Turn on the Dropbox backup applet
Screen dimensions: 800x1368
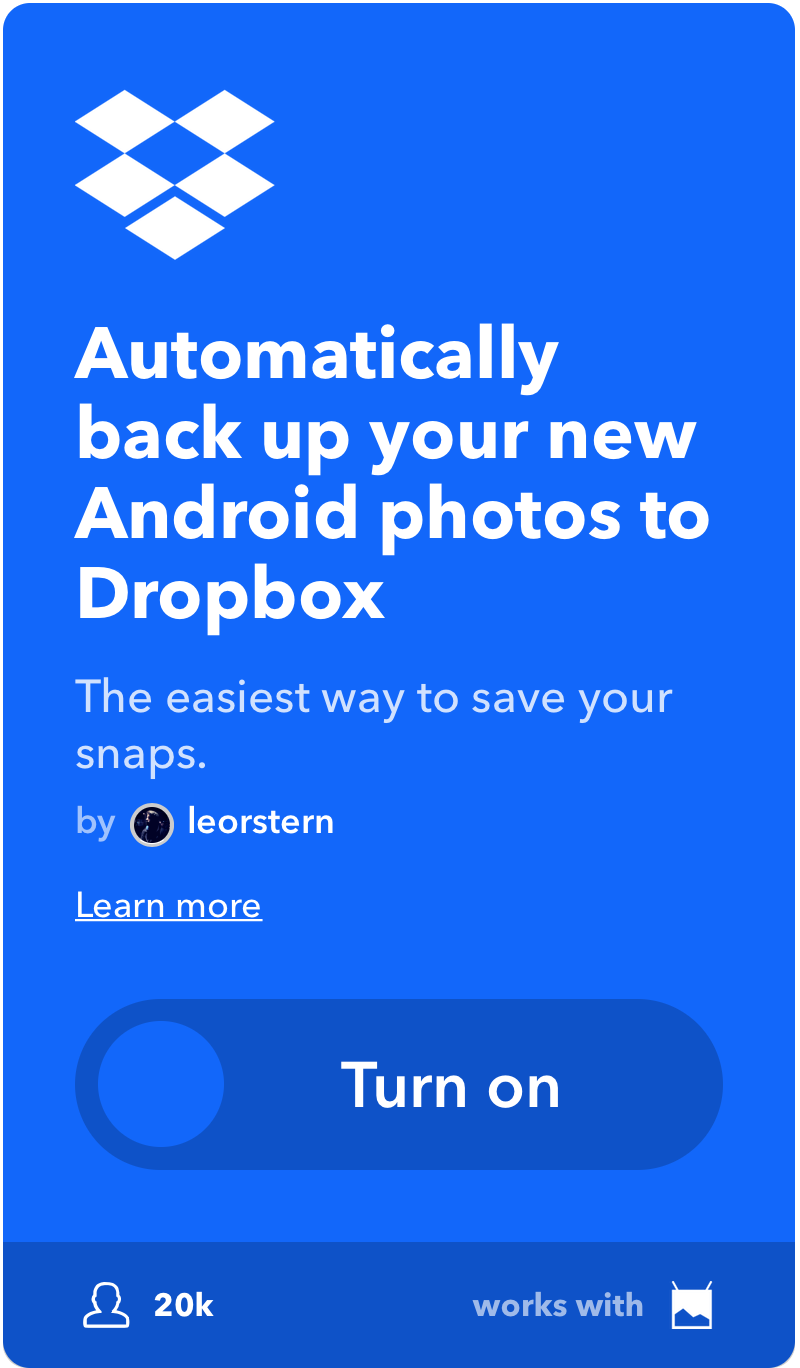click(x=399, y=1085)
